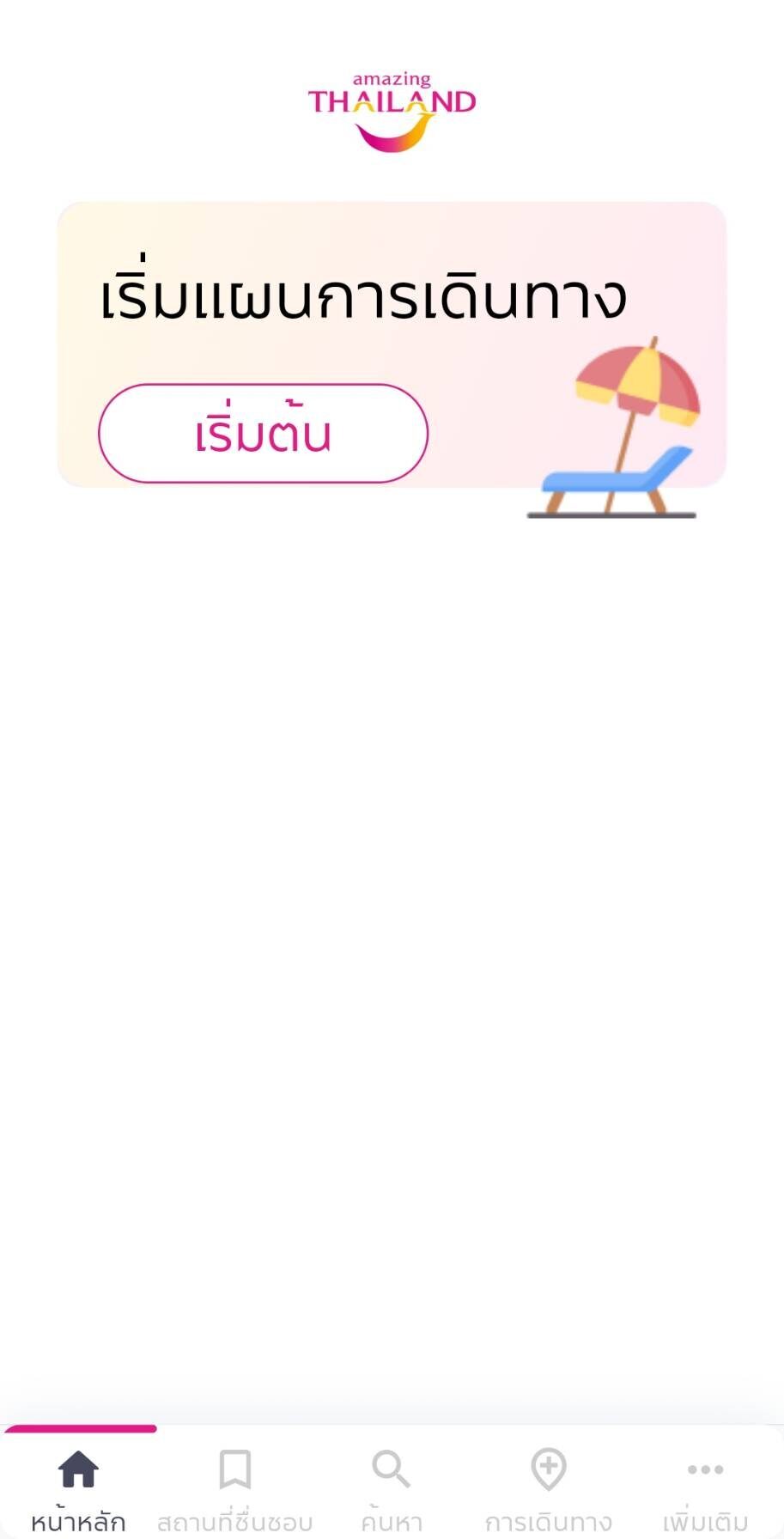Select the การเดินทาง trips tab

[549, 1486]
